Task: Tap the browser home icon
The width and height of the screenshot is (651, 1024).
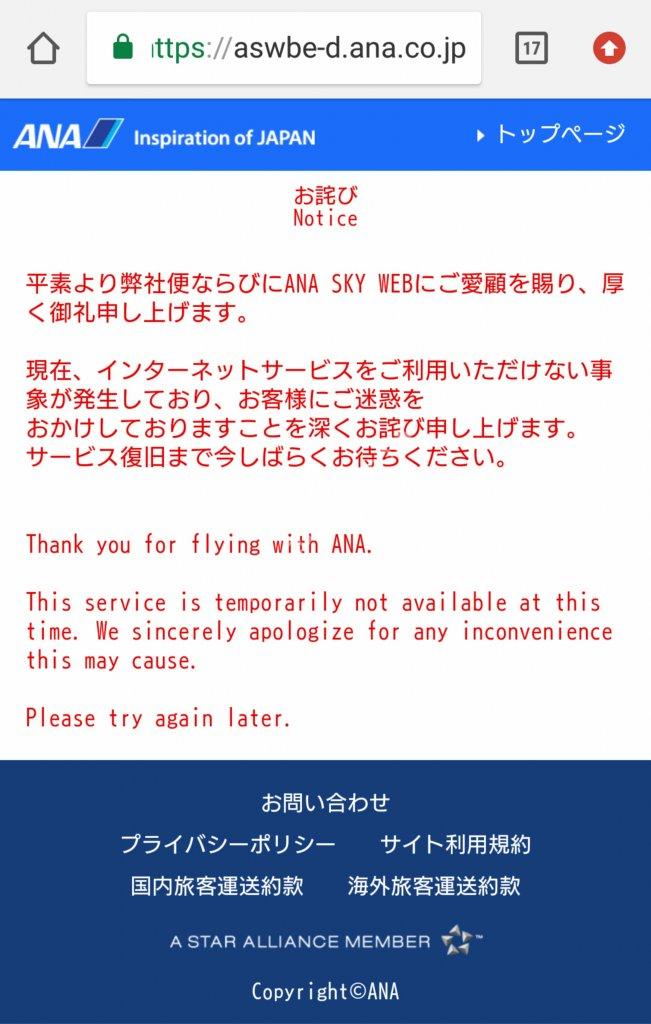Action: pyautogui.click(x=43, y=48)
